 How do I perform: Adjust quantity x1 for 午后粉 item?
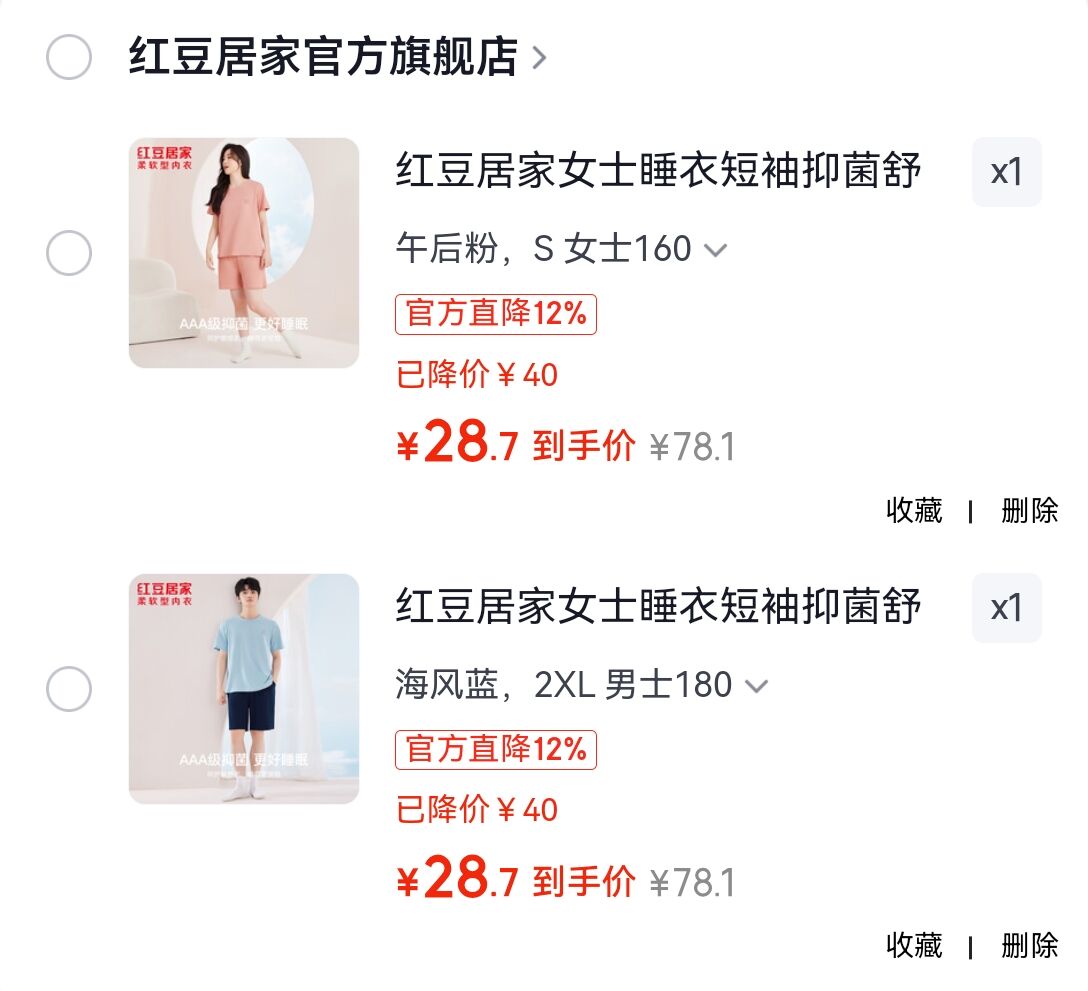click(1006, 172)
